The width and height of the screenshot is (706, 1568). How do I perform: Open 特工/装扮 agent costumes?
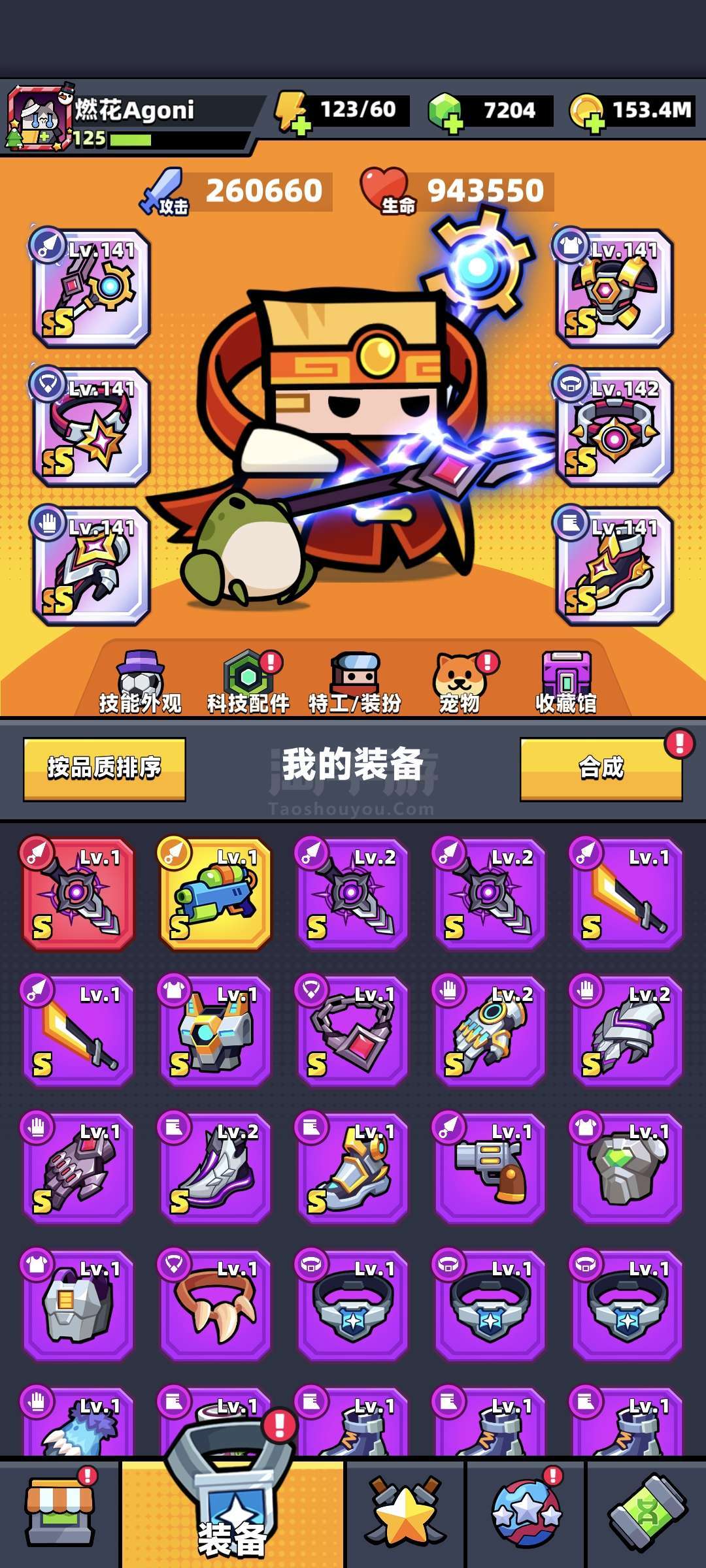[x=354, y=683]
